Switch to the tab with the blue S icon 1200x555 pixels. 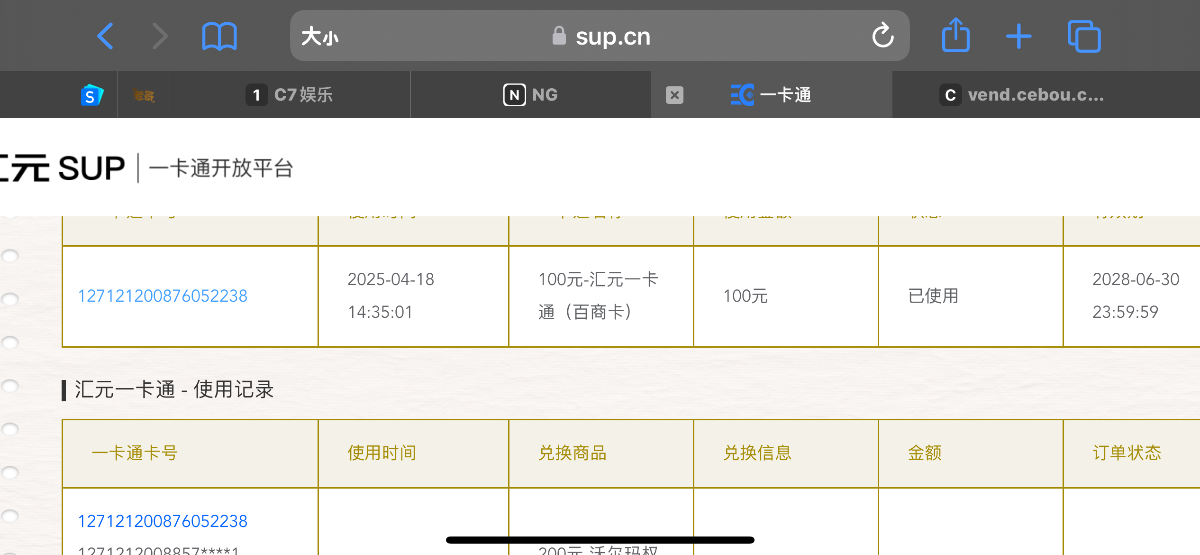click(x=92, y=95)
